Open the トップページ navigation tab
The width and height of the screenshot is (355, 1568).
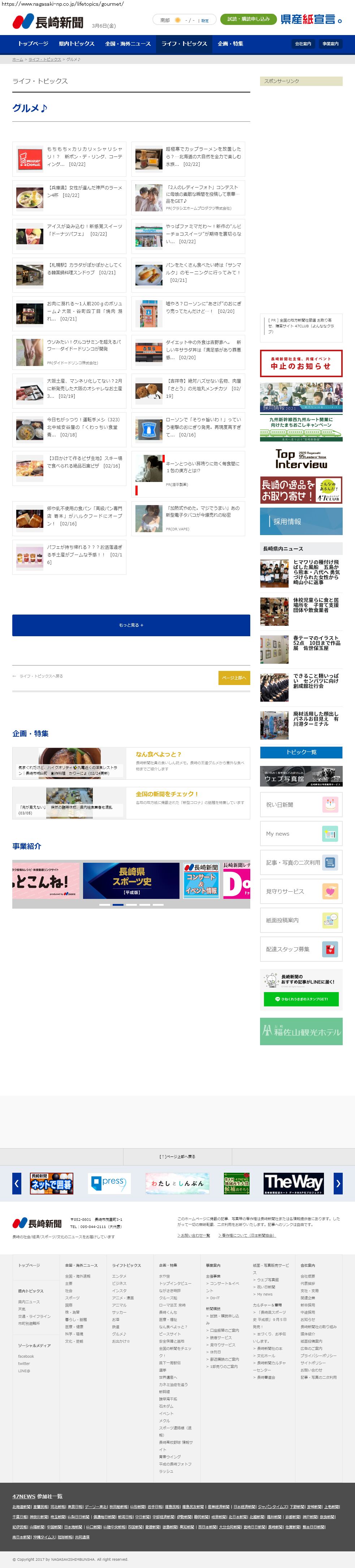coord(33,44)
